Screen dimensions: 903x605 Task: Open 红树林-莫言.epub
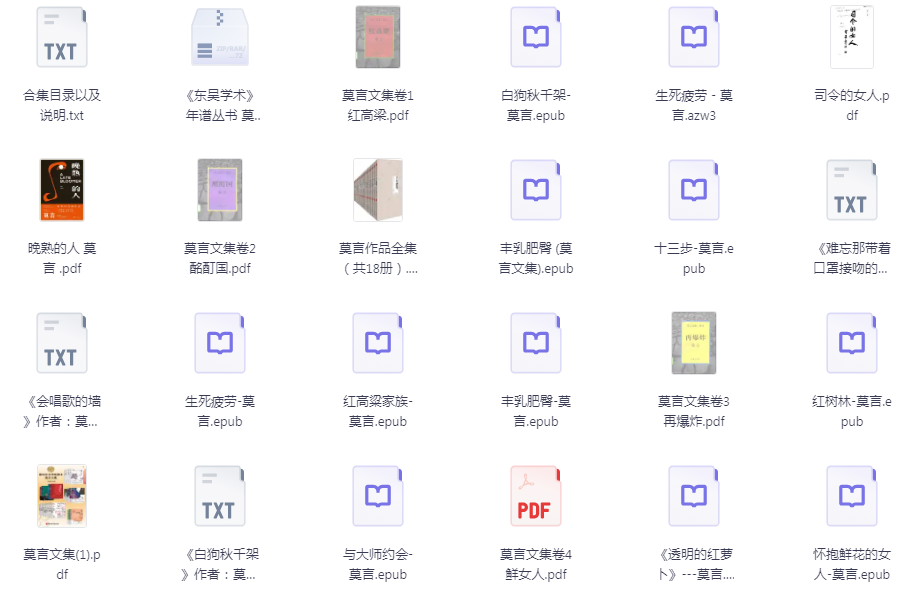tap(851, 343)
